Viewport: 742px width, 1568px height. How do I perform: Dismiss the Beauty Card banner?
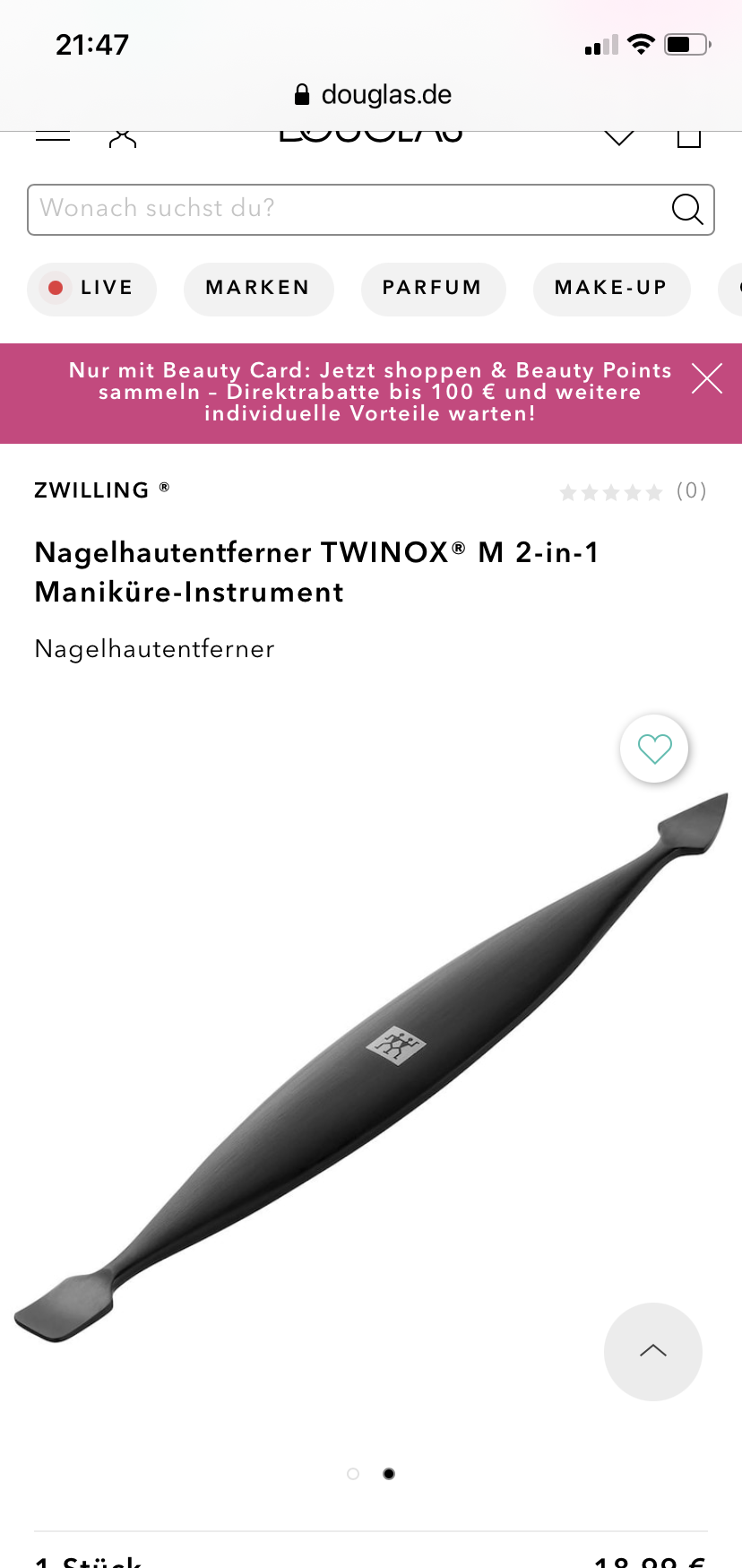click(707, 378)
